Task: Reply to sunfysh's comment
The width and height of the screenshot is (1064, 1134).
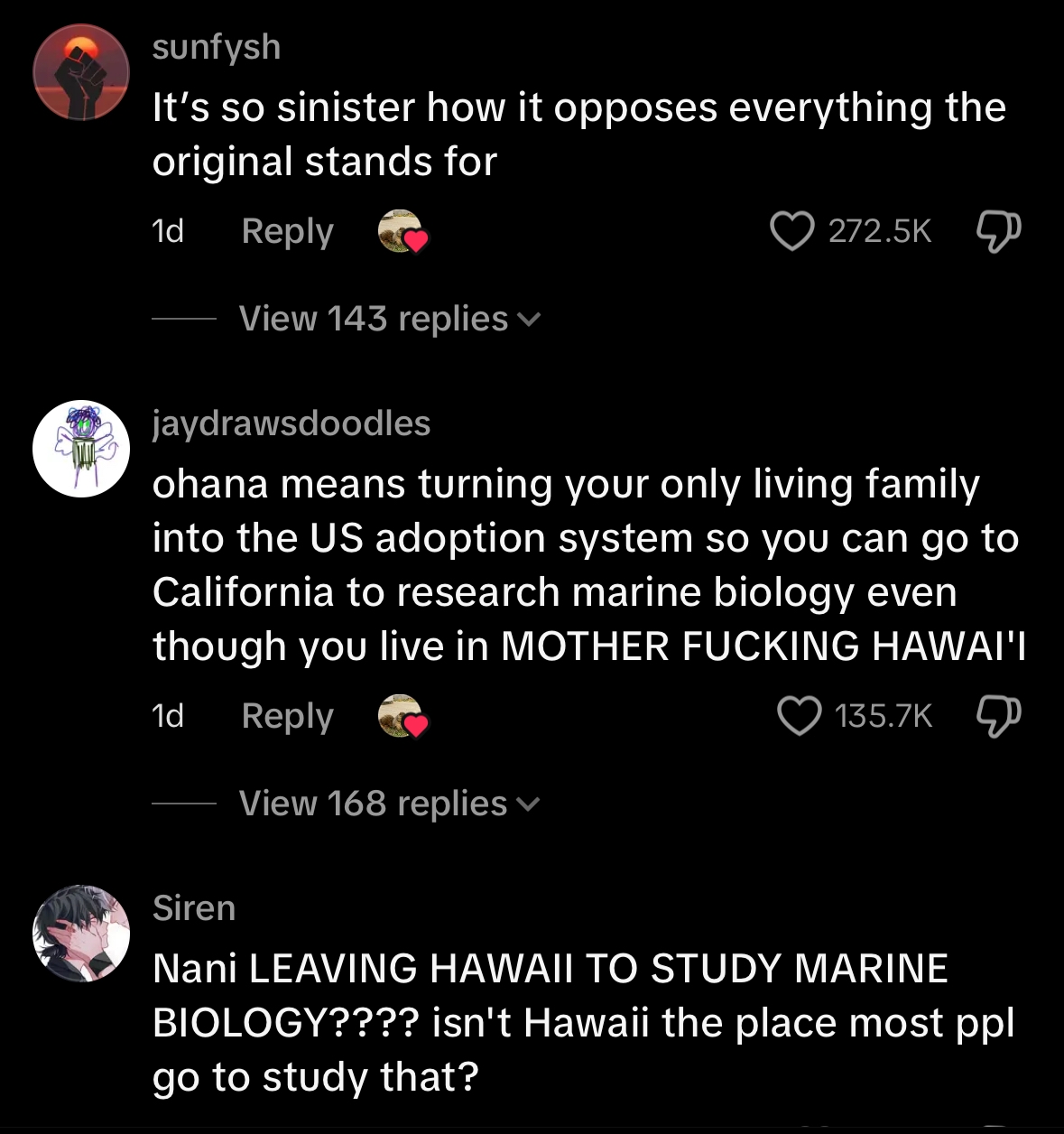Action: click(x=287, y=231)
